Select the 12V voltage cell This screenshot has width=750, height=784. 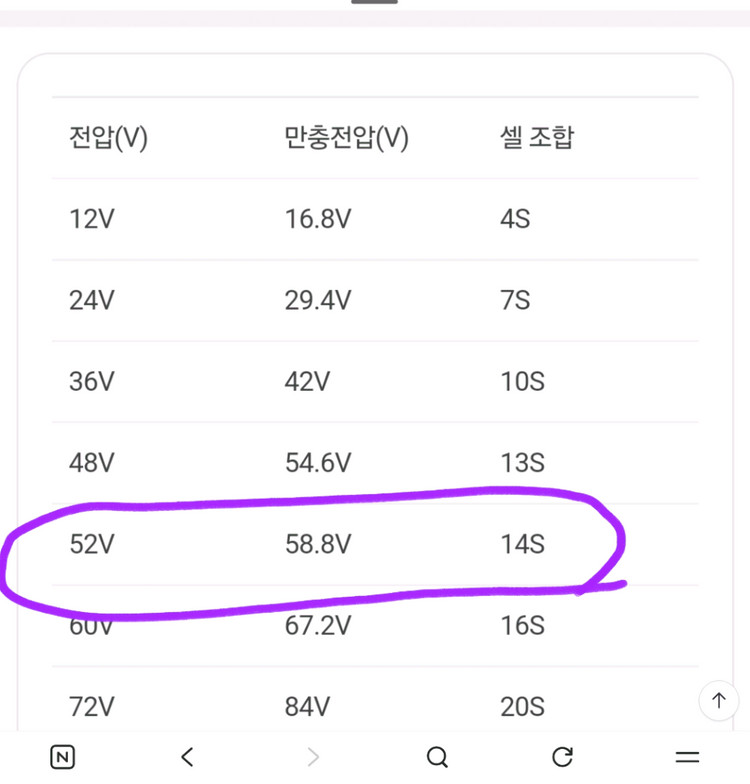click(x=91, y=219)
